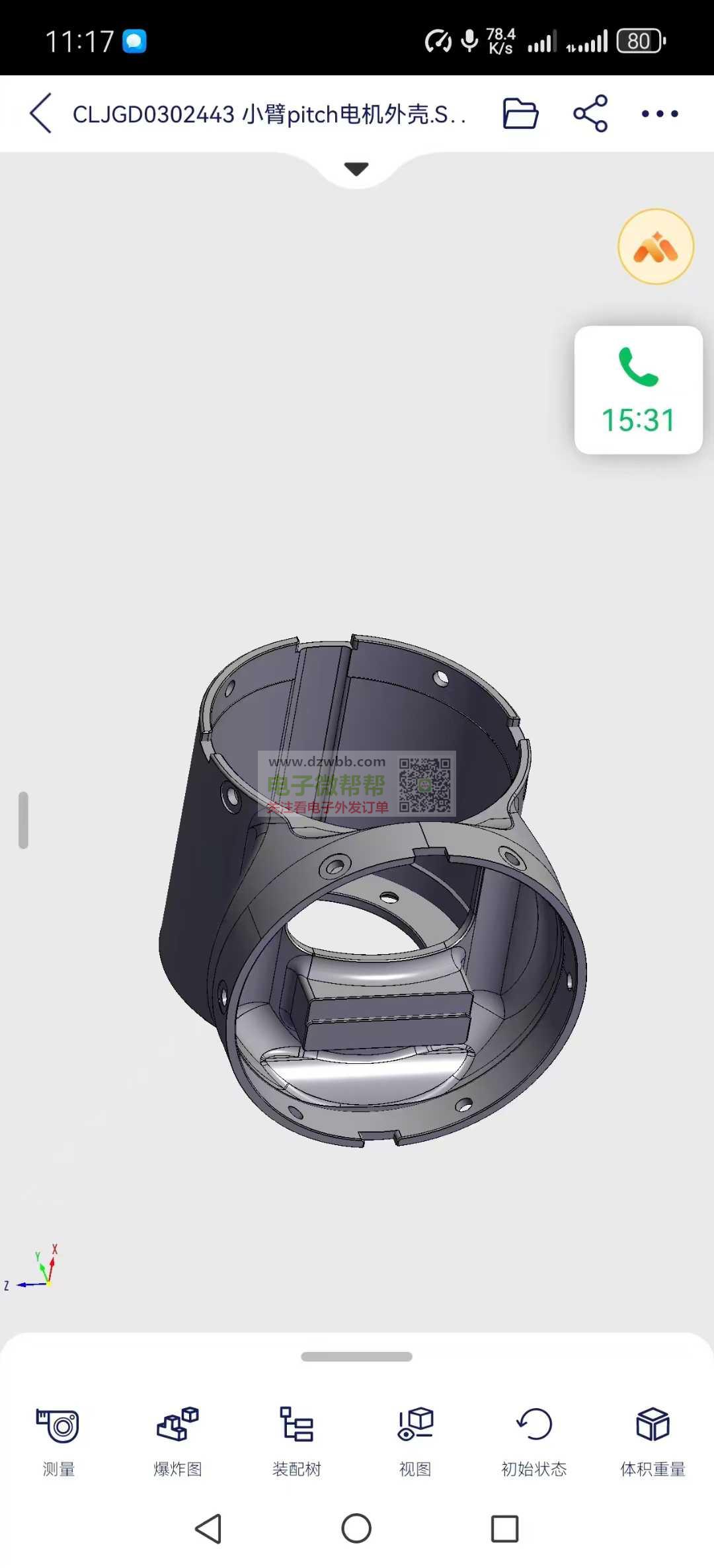Open the folder icon in app bar
The height and width of the screenshot is (1568, 714).
[520, 114]
